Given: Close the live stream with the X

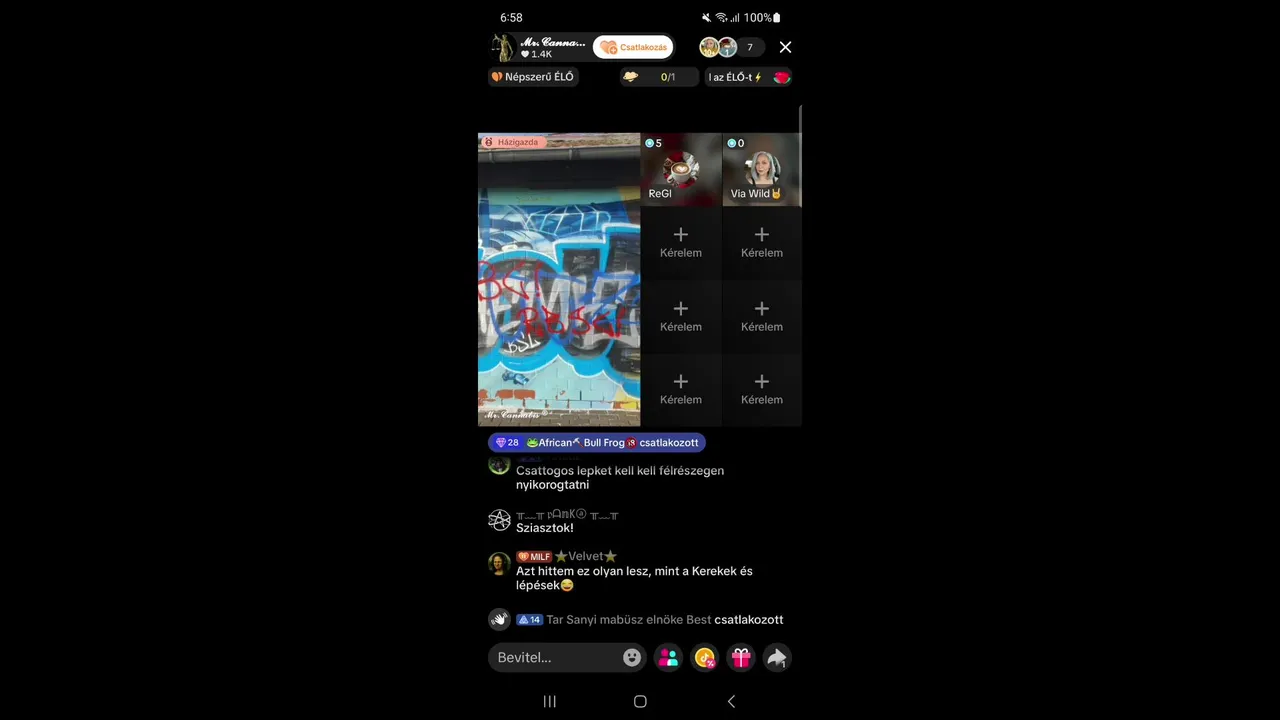Looking at the screenshot, I should click(x=785, y=47).
